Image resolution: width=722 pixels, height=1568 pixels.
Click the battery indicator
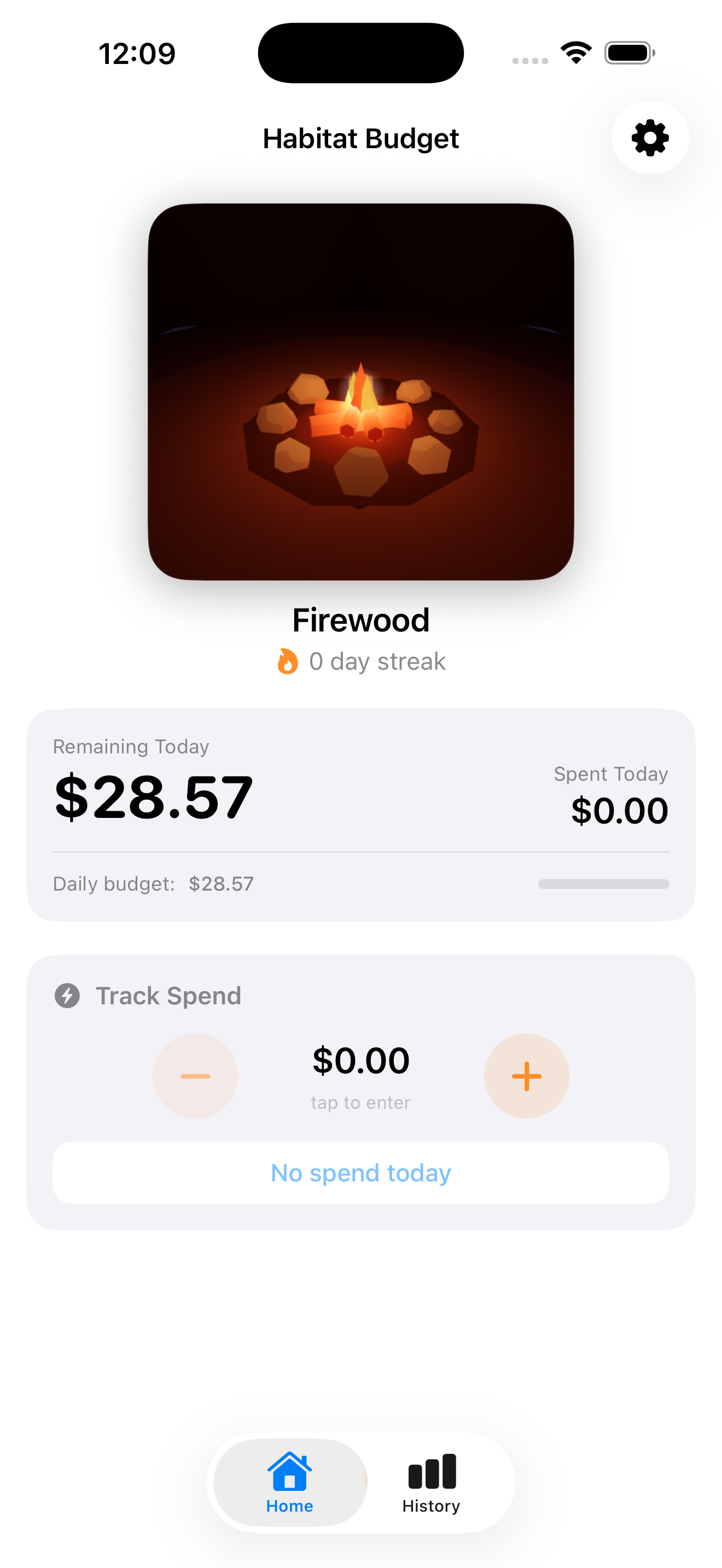point(630,52)
